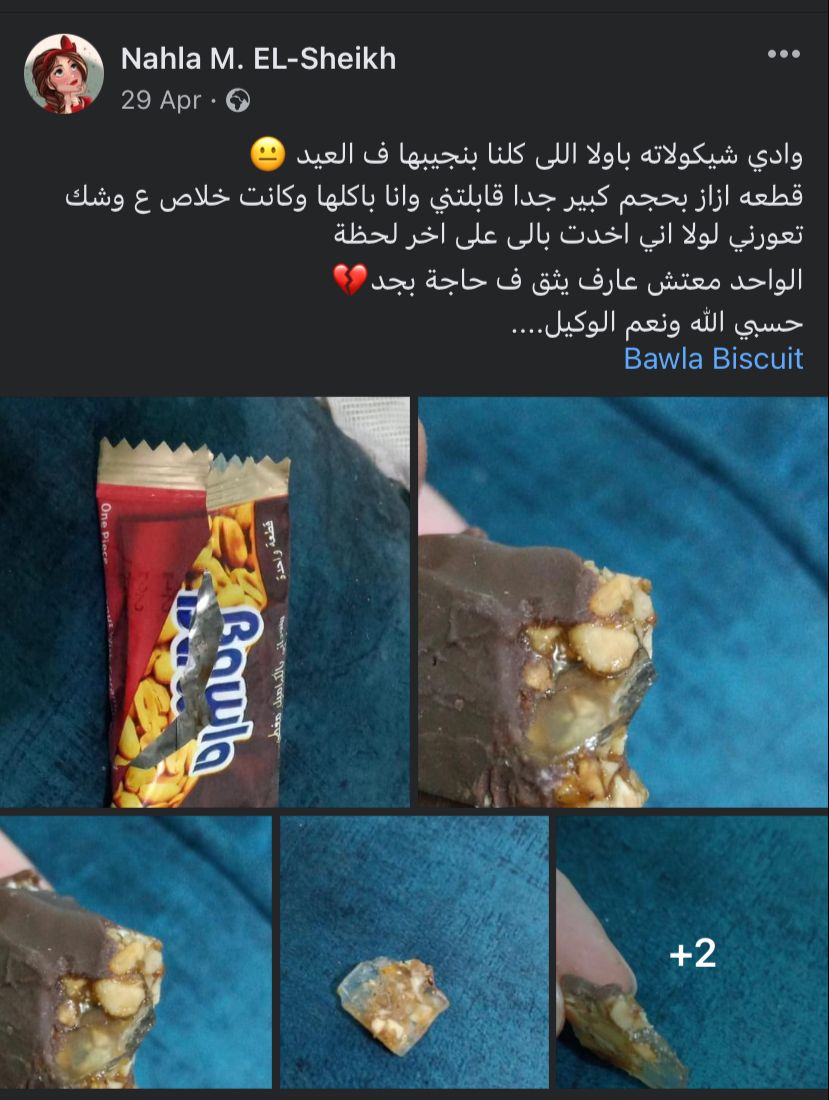Open the Bawla wrapper photo
This screenshot has height=1100, width=829.
pos(205,602)
